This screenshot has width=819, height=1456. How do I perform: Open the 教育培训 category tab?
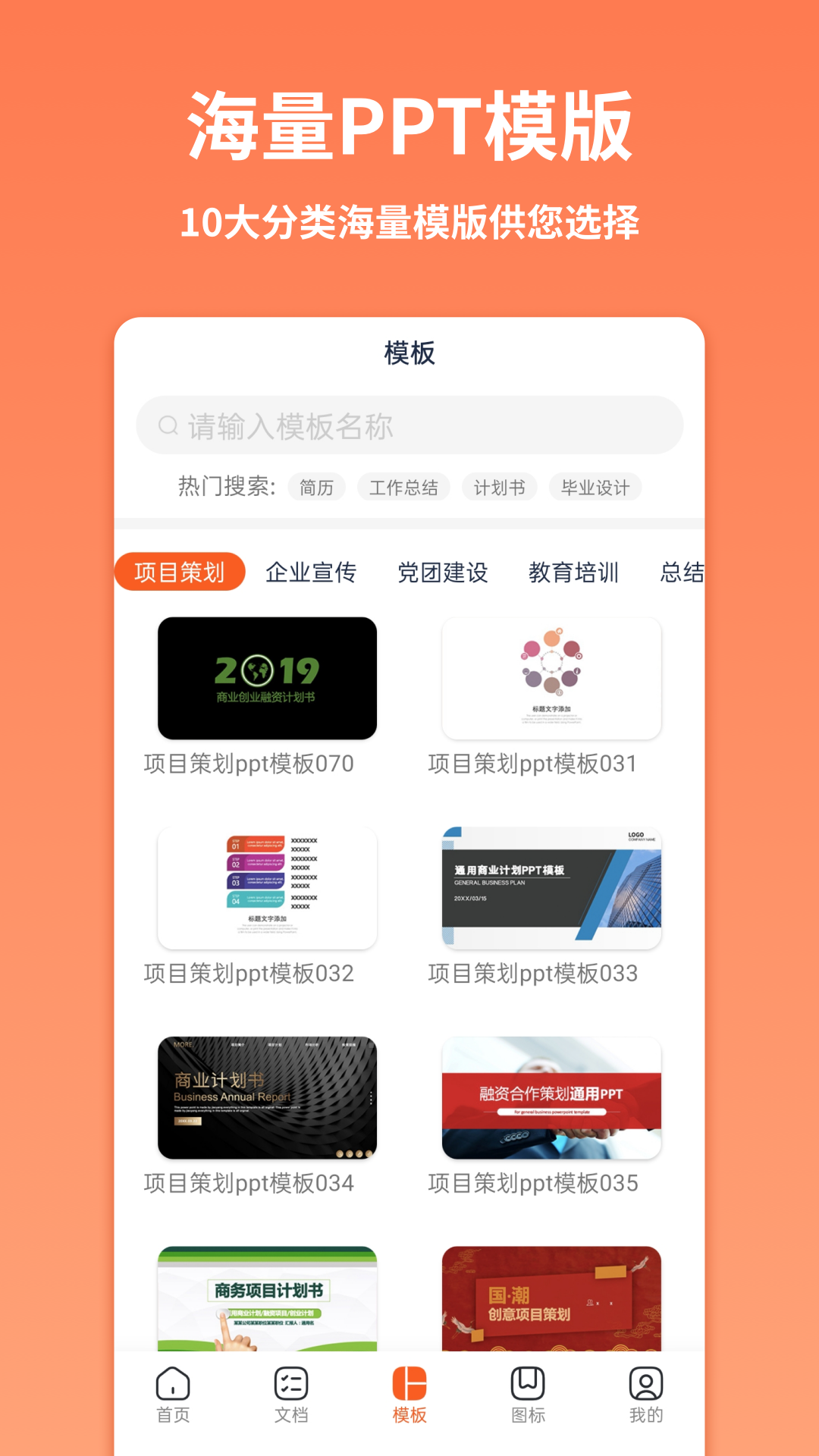tap(575, 573)
